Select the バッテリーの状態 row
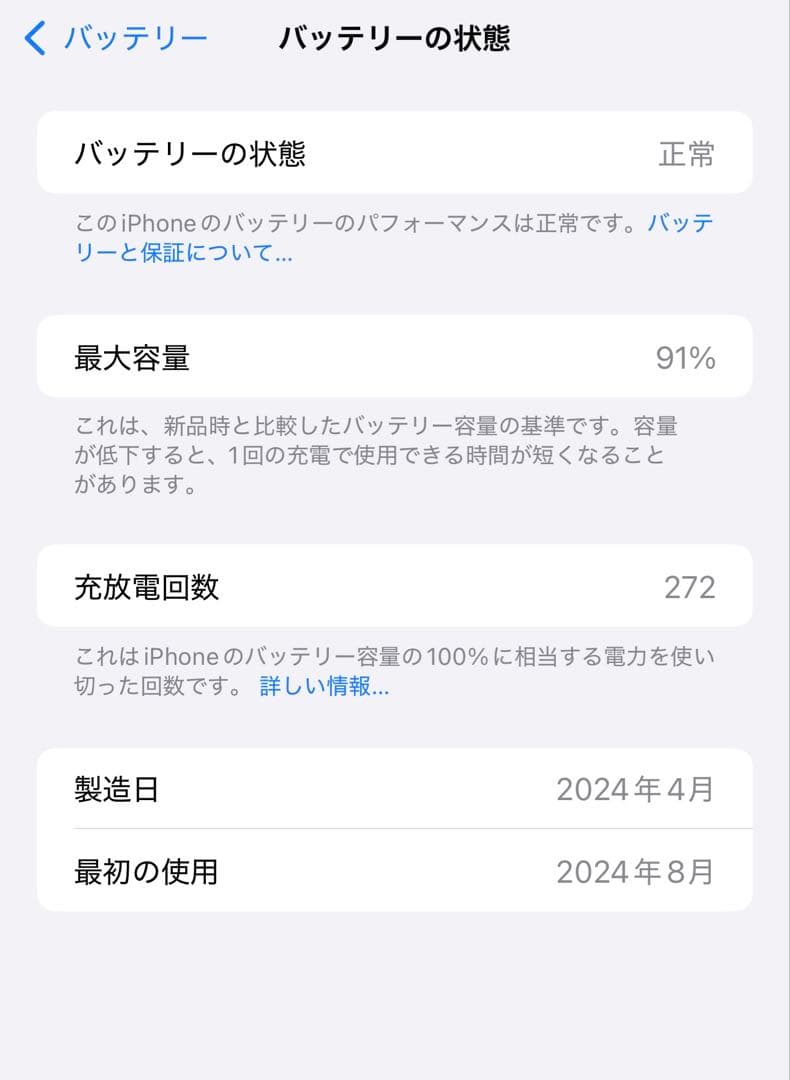This screenshot has height=1080, width=790. coord(395,152)
